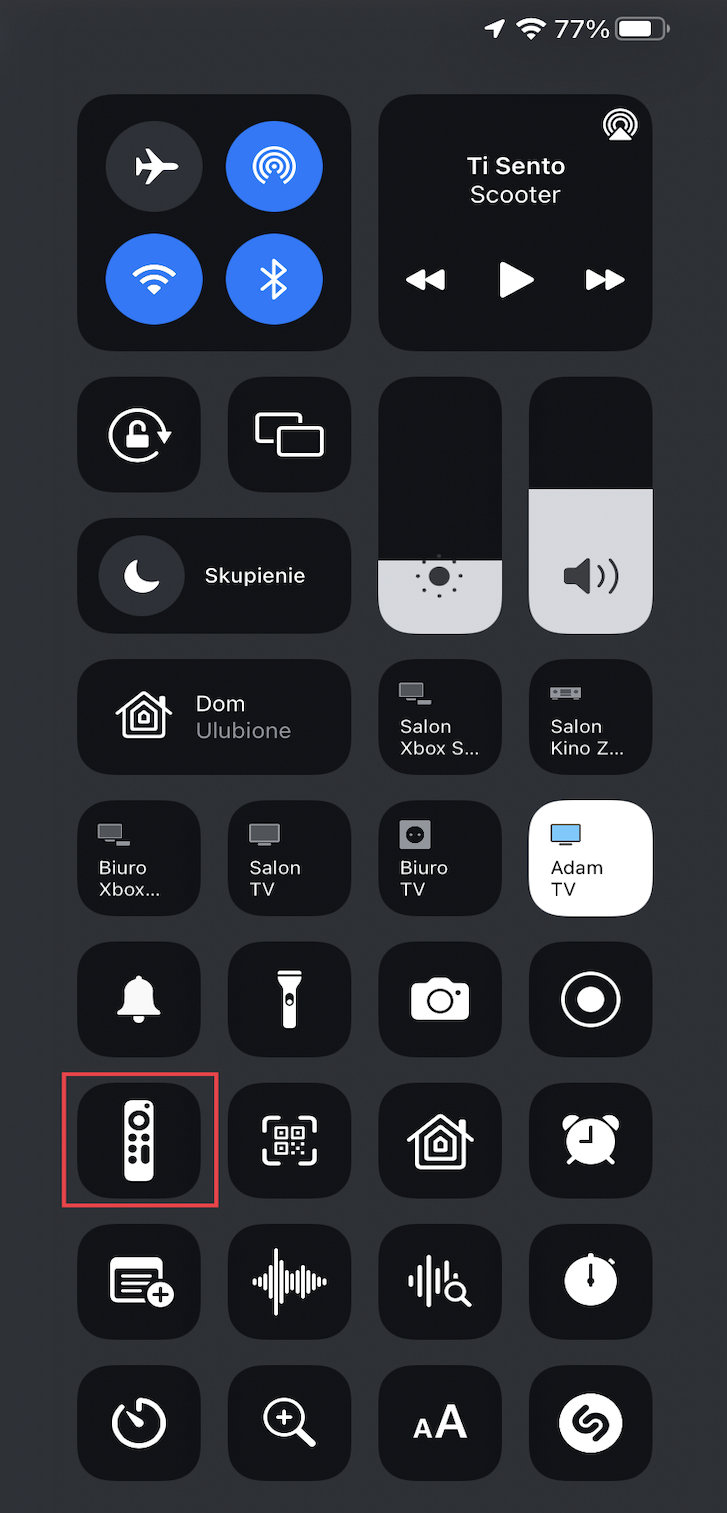The height and width of the screenshot is (1513, 727).
Task: Launch Shazam music recognition
Action: click(590, 1422)
